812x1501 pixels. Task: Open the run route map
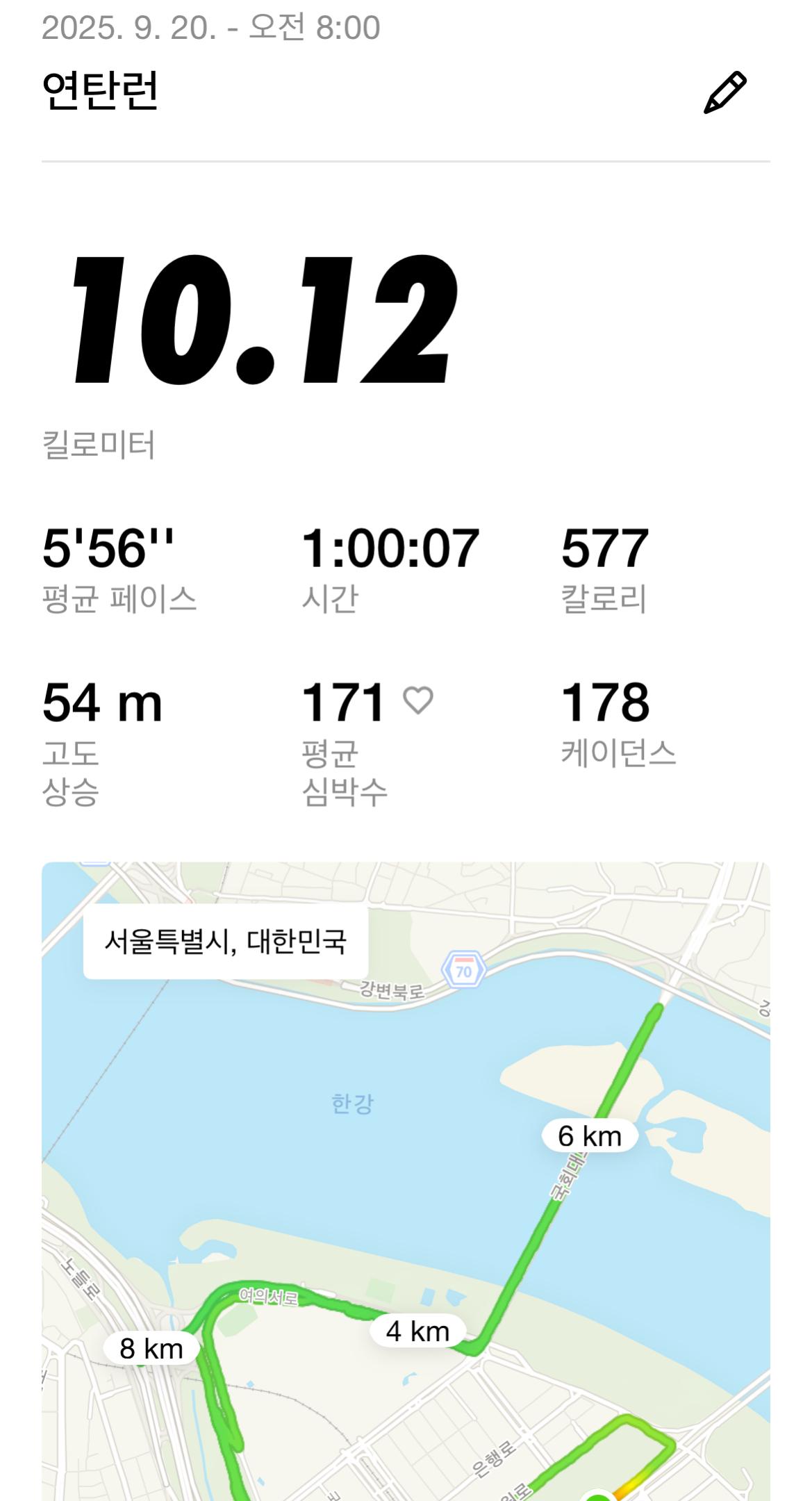(406, 1181)
